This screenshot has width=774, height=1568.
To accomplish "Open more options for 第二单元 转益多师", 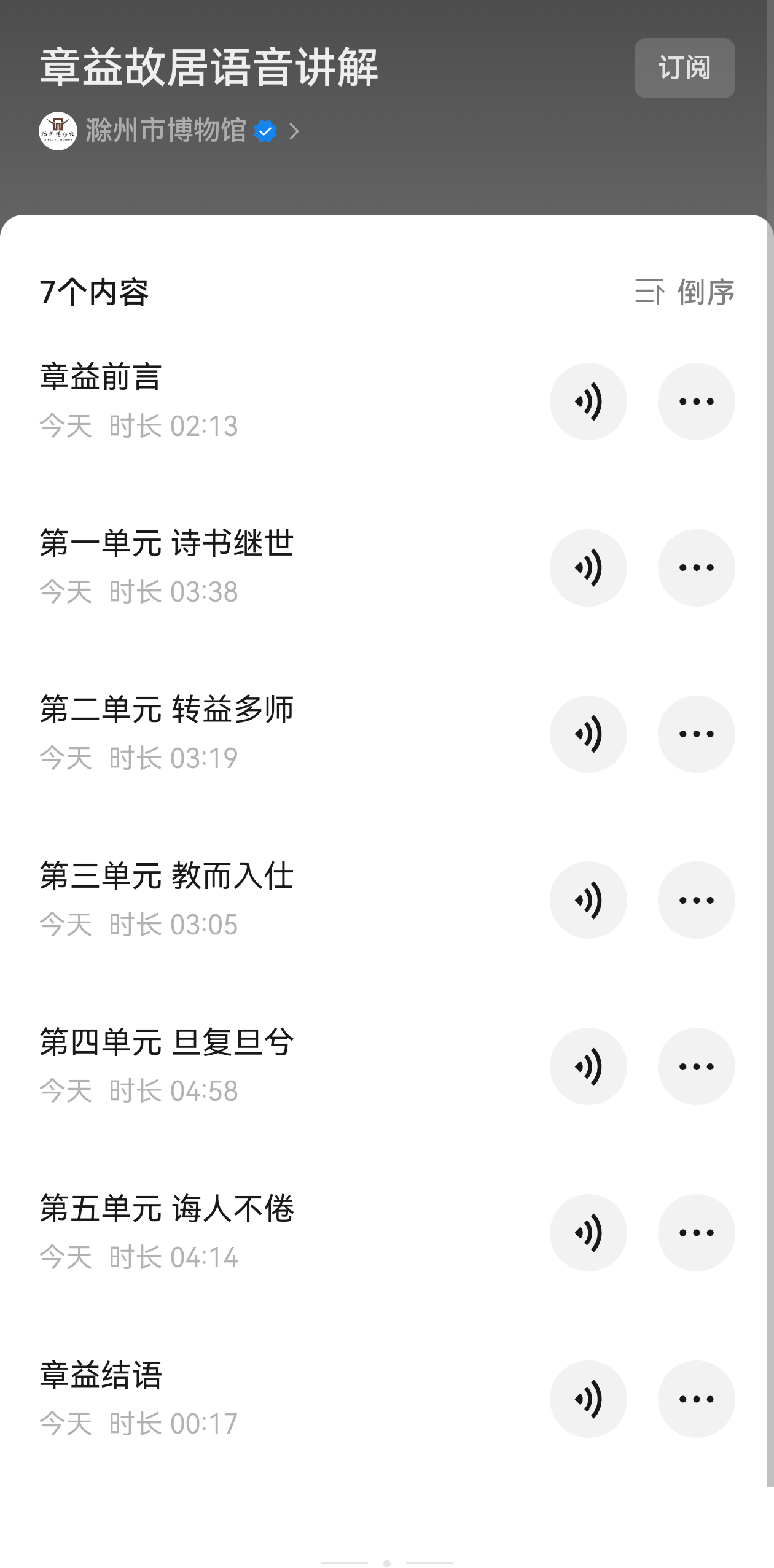I will (x=696, y=734).
